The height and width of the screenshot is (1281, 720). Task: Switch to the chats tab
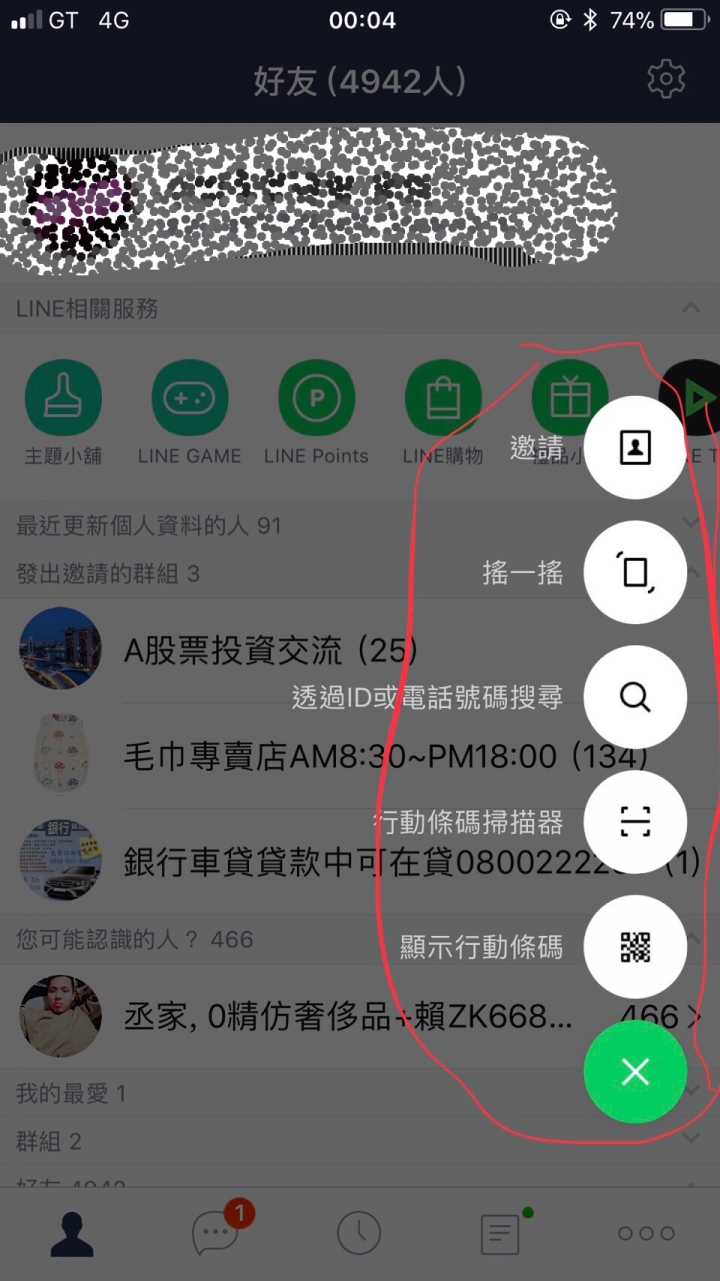217,1232
